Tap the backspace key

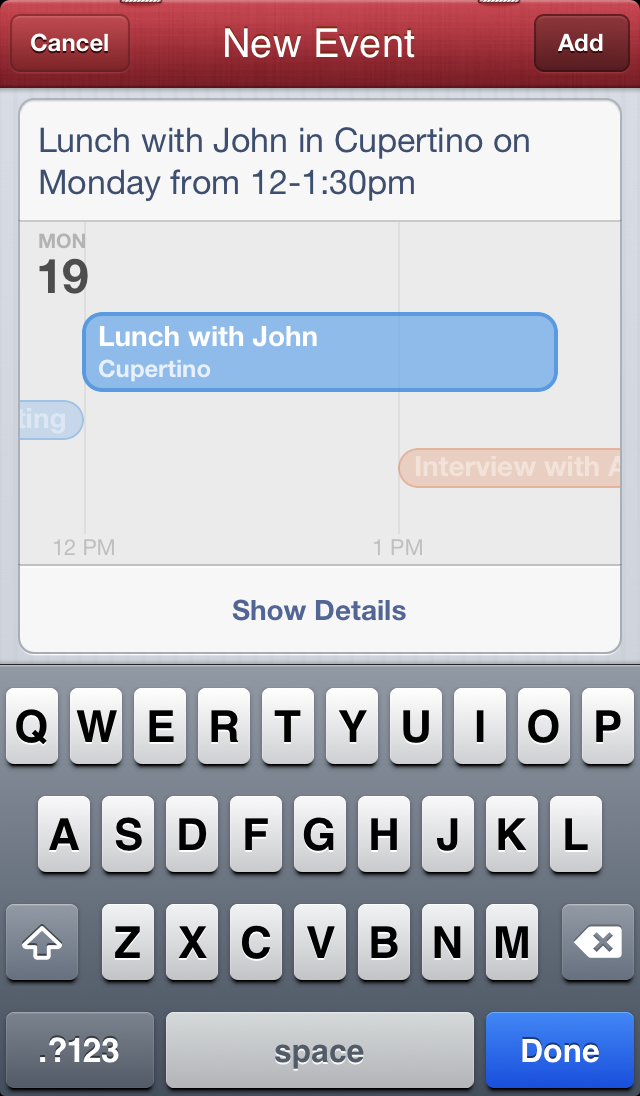click(x=597, y=942)
